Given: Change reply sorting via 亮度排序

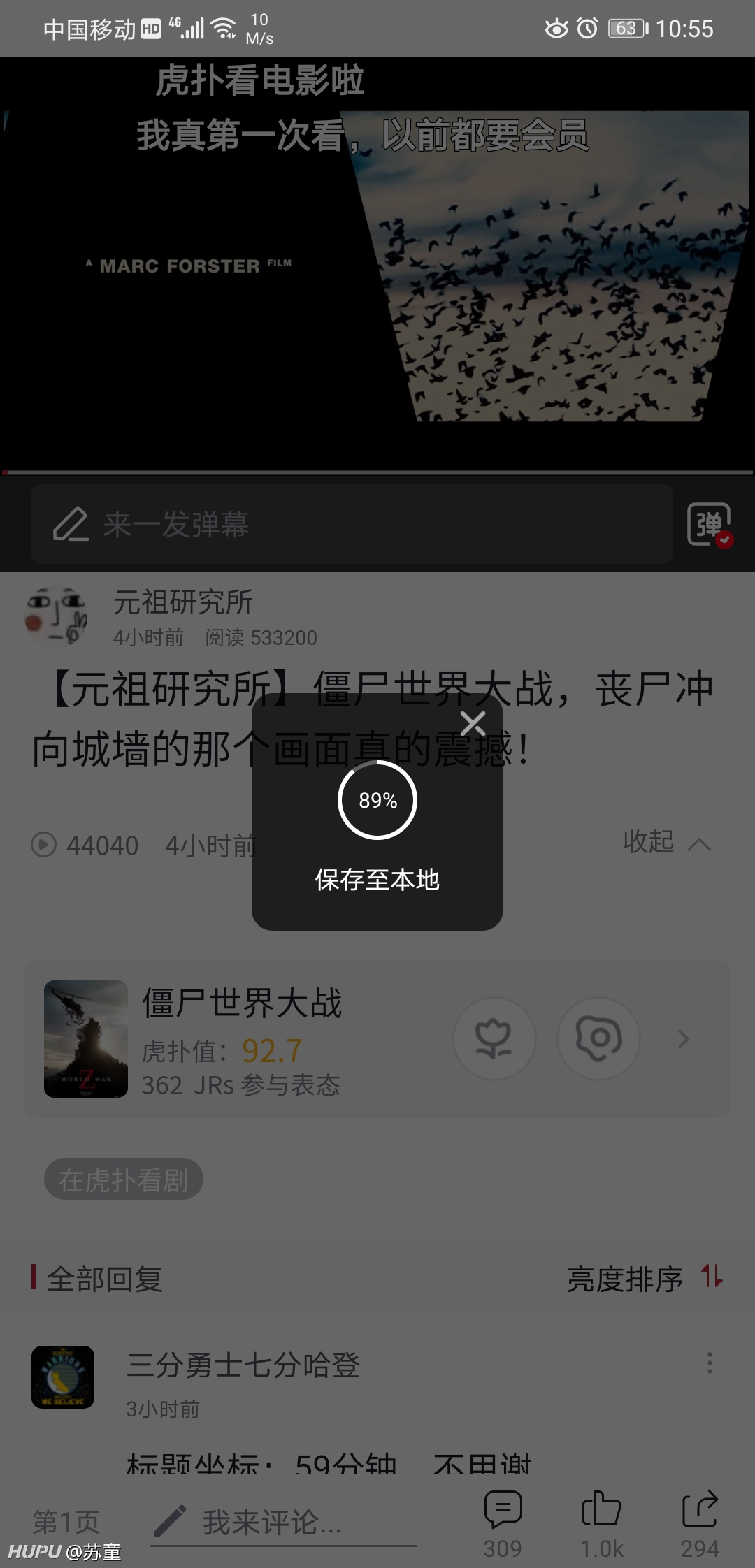Looking at the screenshot, I should pyautogui.click(x=645, y=1278).
